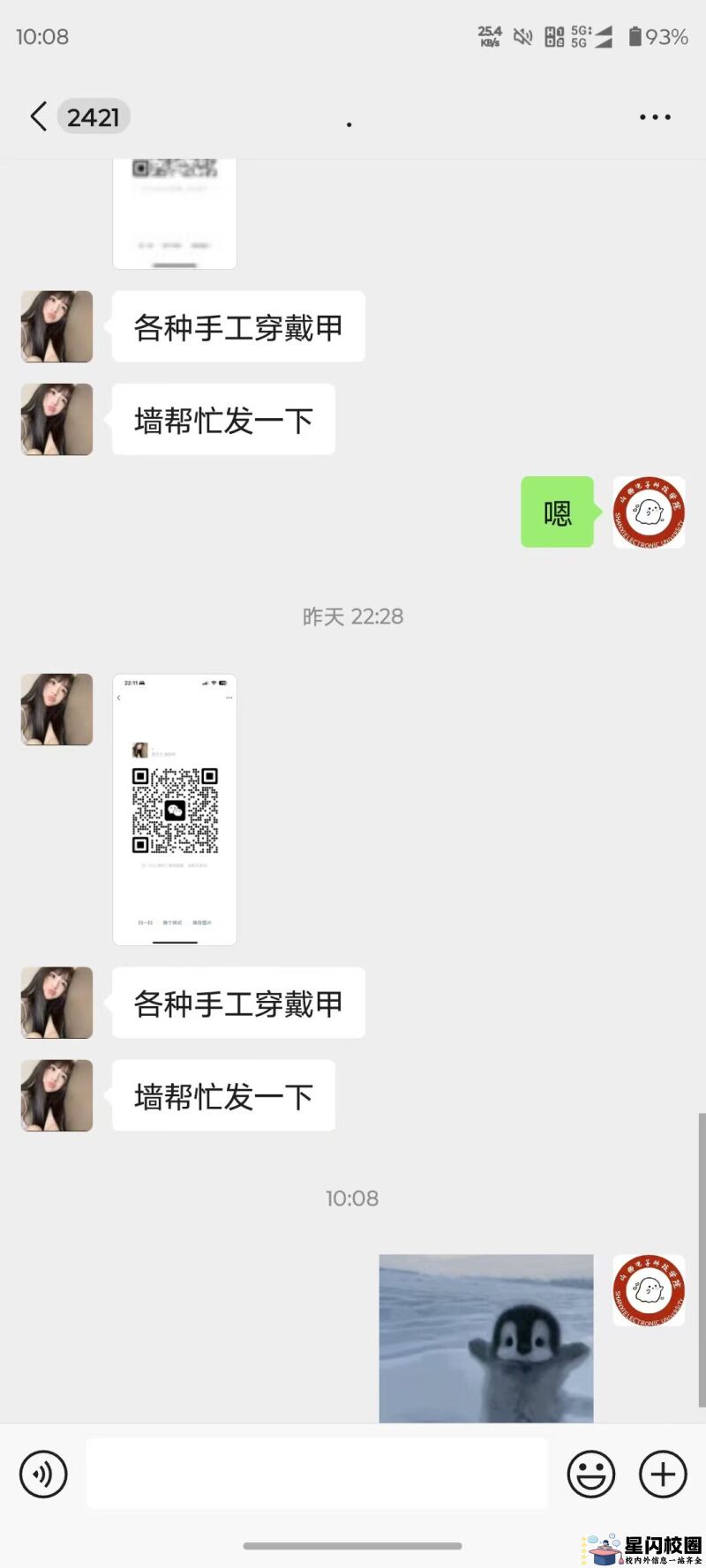Open your own avatar next to 嗯
The image size is (706, 1568).
click(649, 511)
